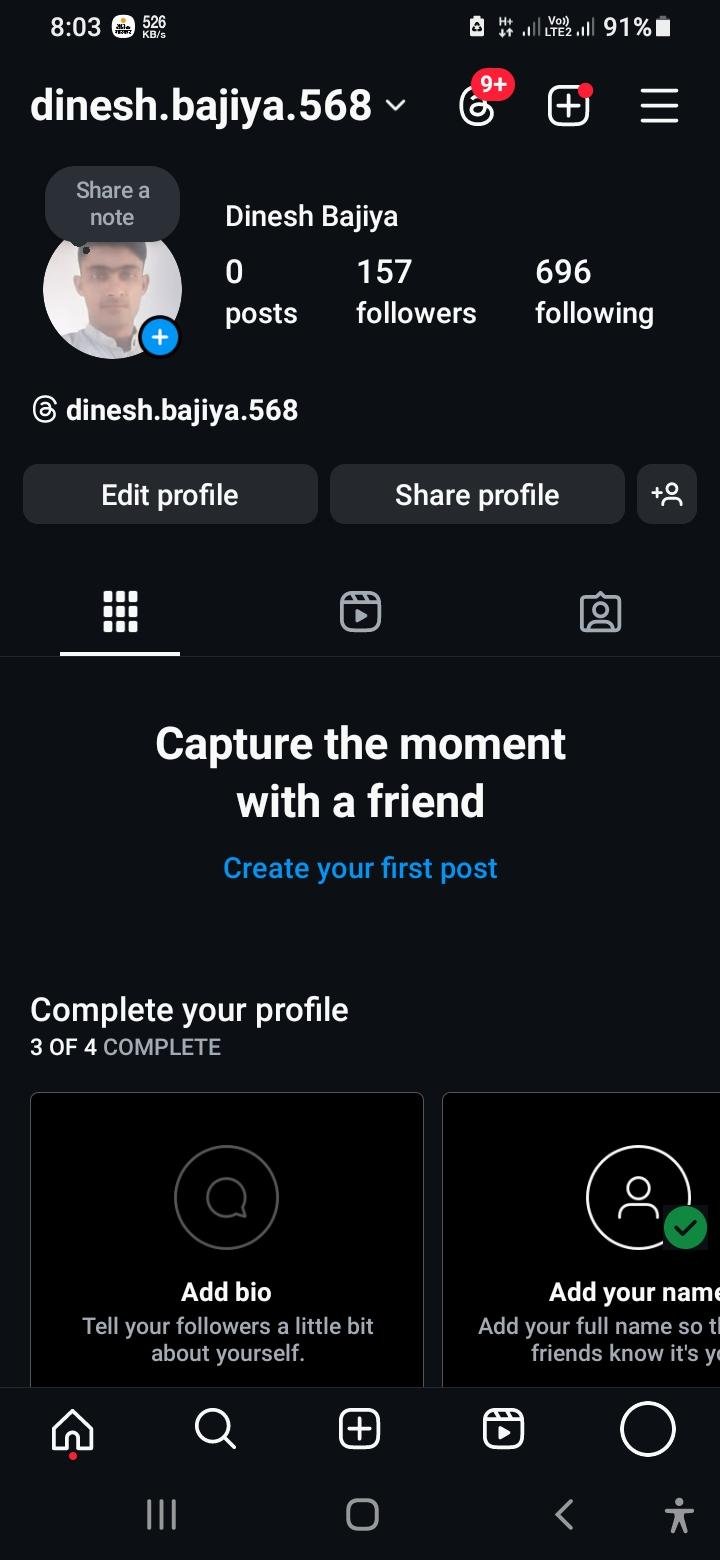Tap the Share a note bubble

(112, 203)
